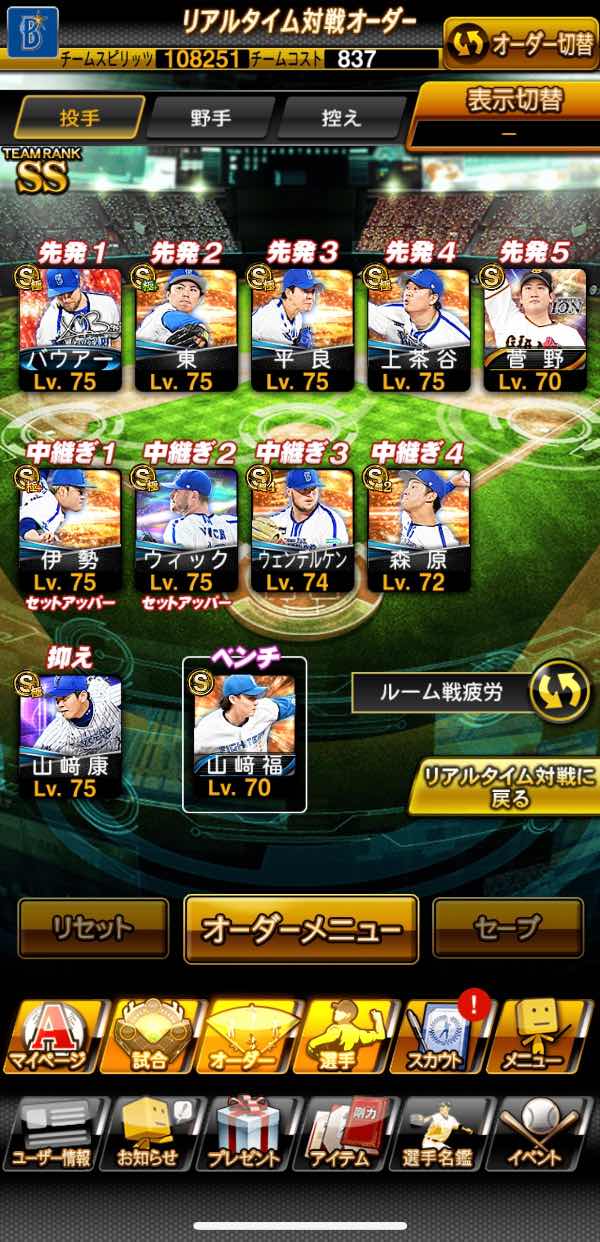
Task: Switch to the 控え tab
Action: [x=340, y=117]
